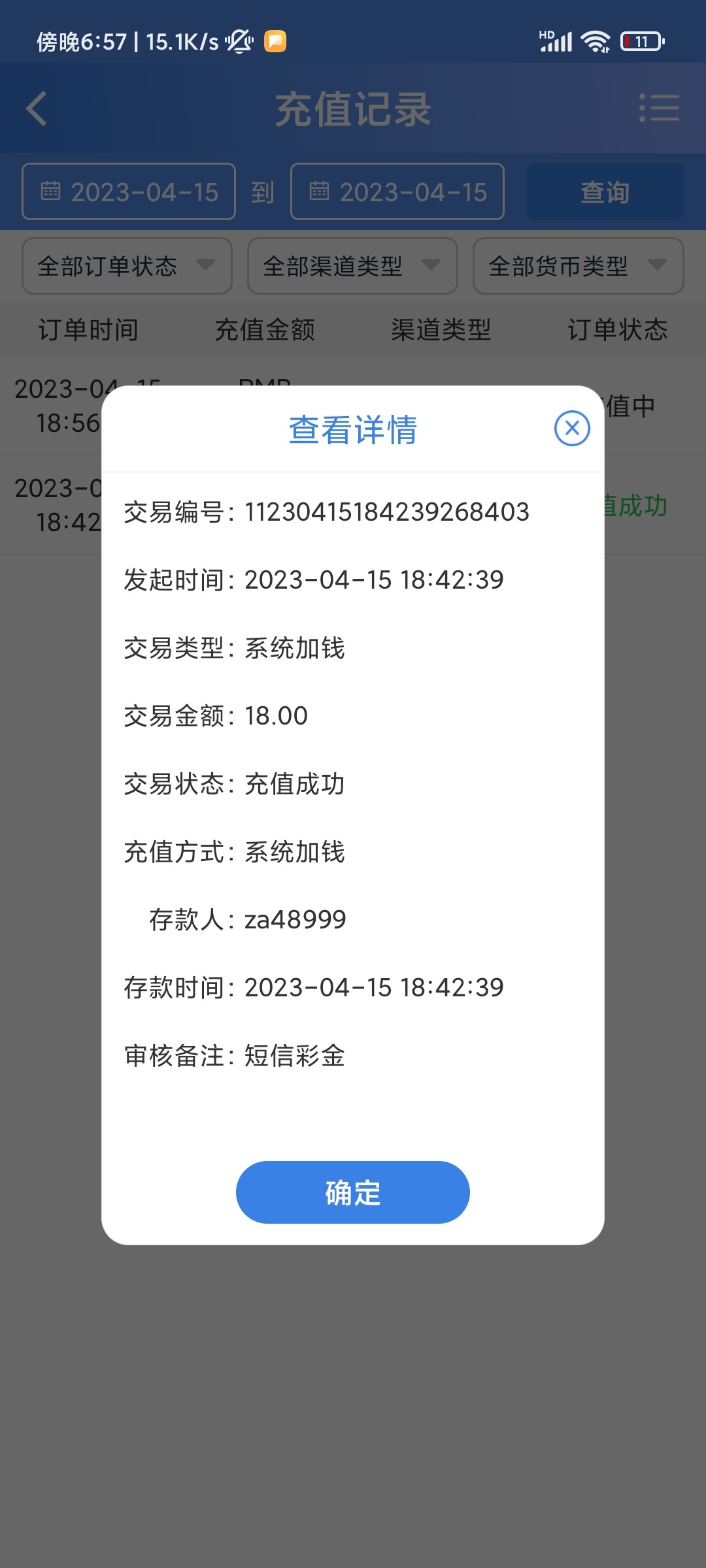Viewport: 706px width, 1568px height.
Task: Go back from 充值记录 page
Action: 37,108
